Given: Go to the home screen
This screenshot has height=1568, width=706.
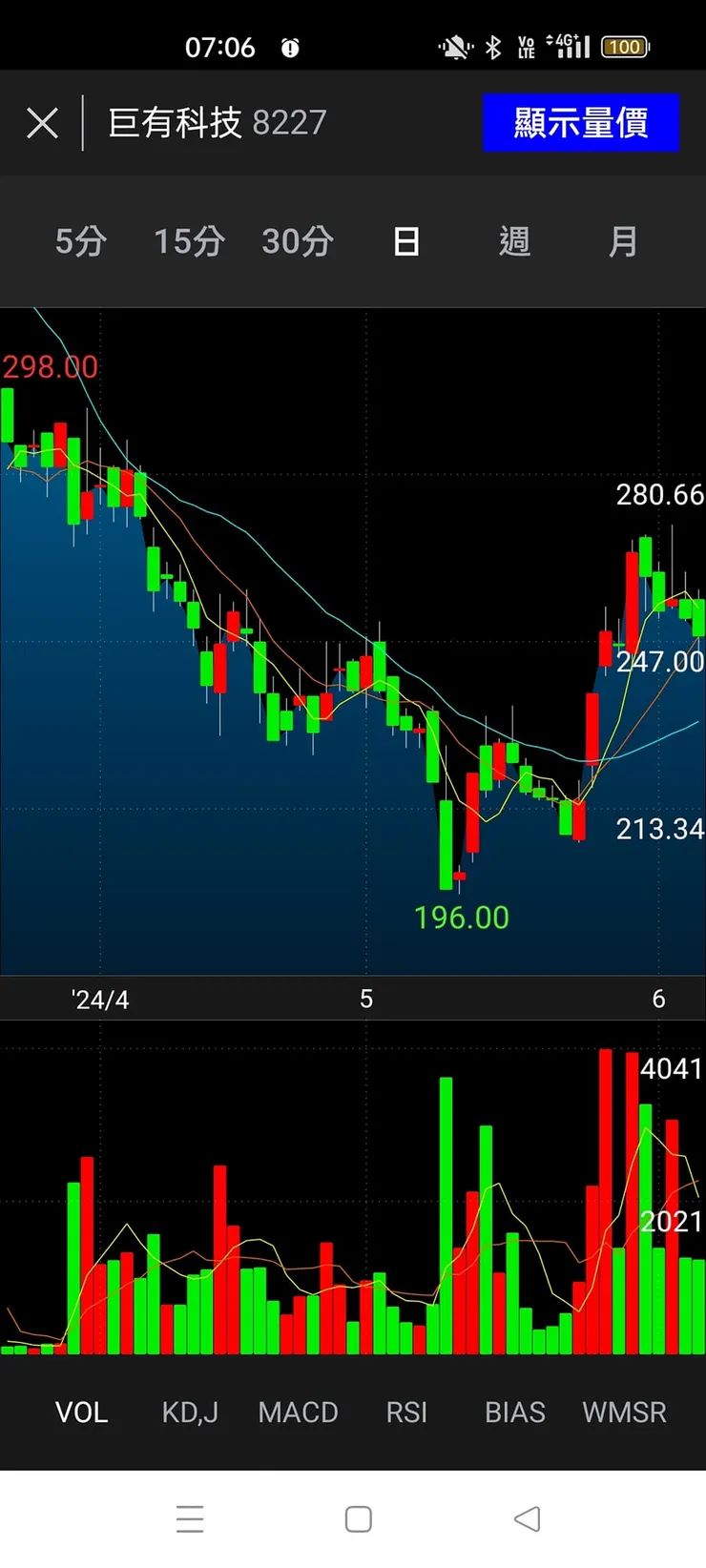Looking at the screenshot, I should pos(358,1518).
